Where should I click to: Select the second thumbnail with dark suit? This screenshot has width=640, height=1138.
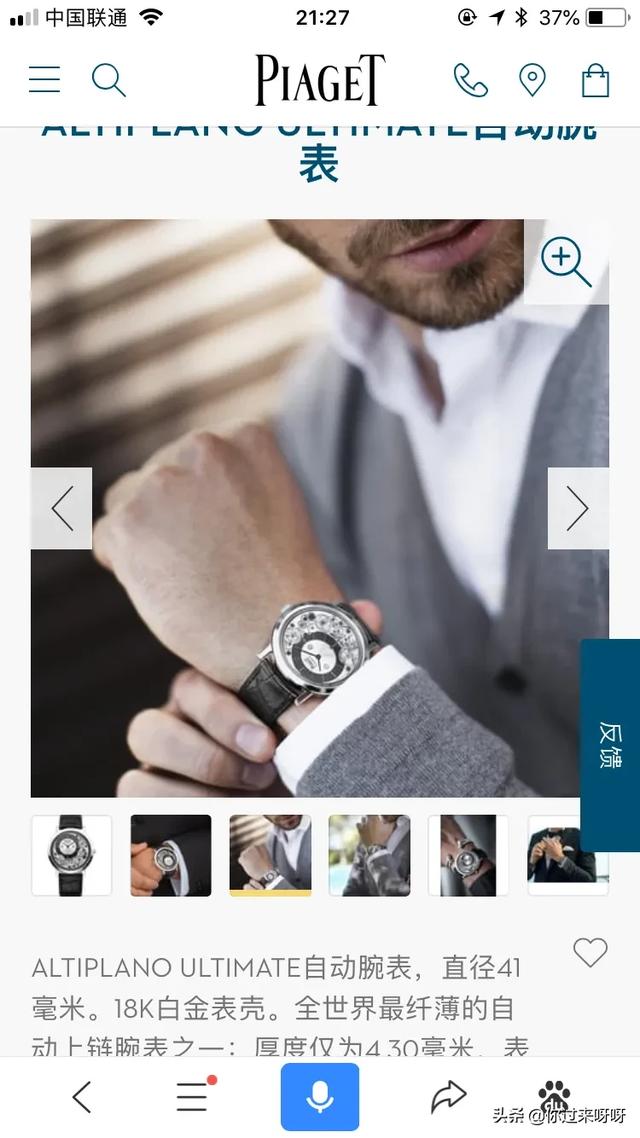click(x=171, y=855)
